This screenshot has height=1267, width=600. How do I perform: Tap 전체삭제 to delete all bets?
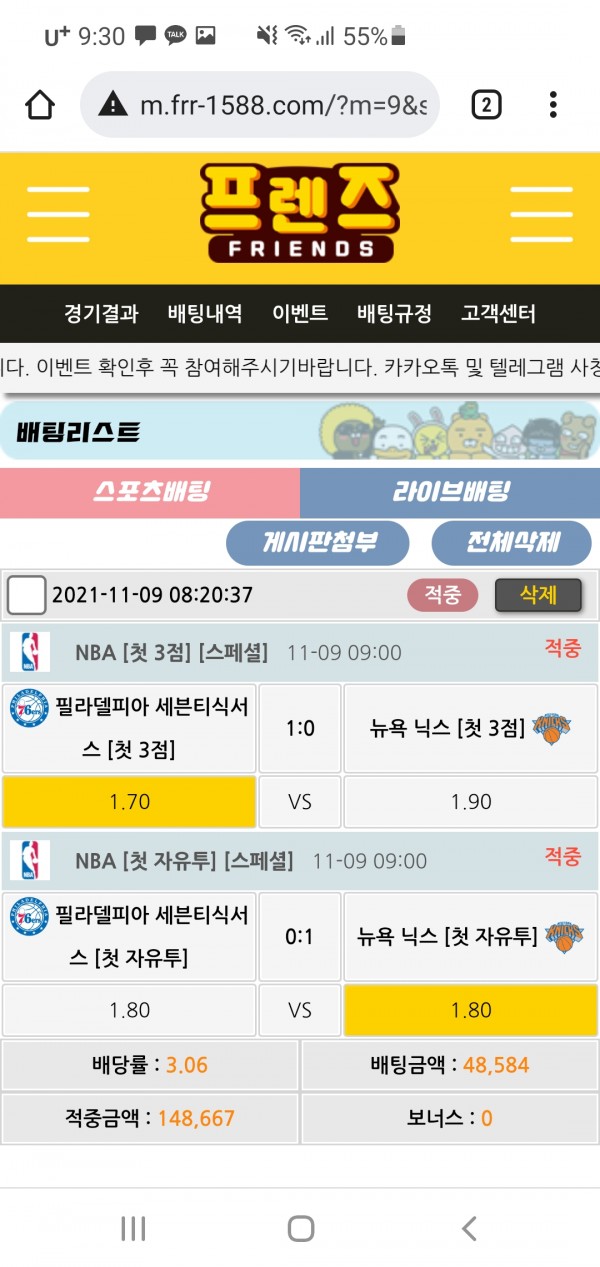point(512,543)
